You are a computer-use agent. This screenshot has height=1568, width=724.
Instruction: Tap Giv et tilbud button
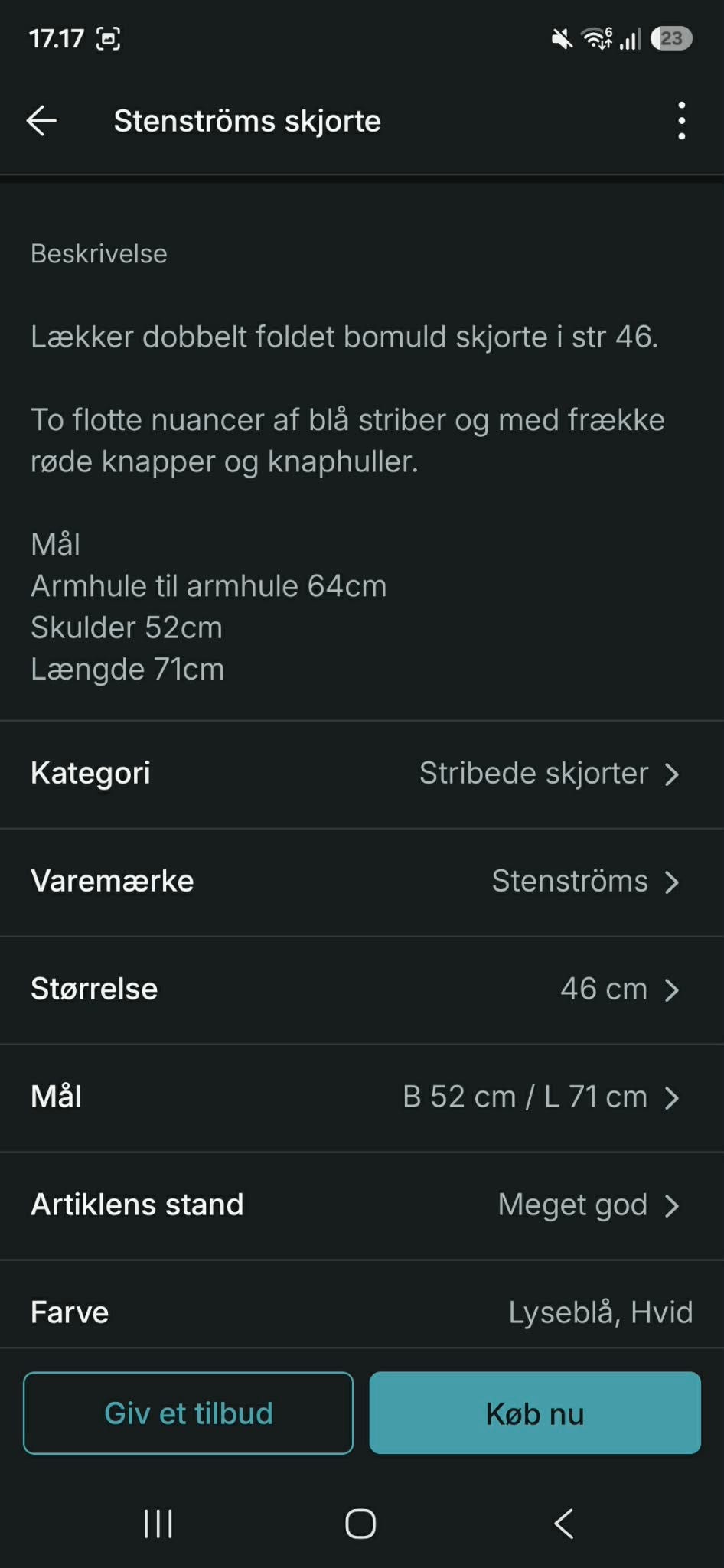[x=188, y=1413]
